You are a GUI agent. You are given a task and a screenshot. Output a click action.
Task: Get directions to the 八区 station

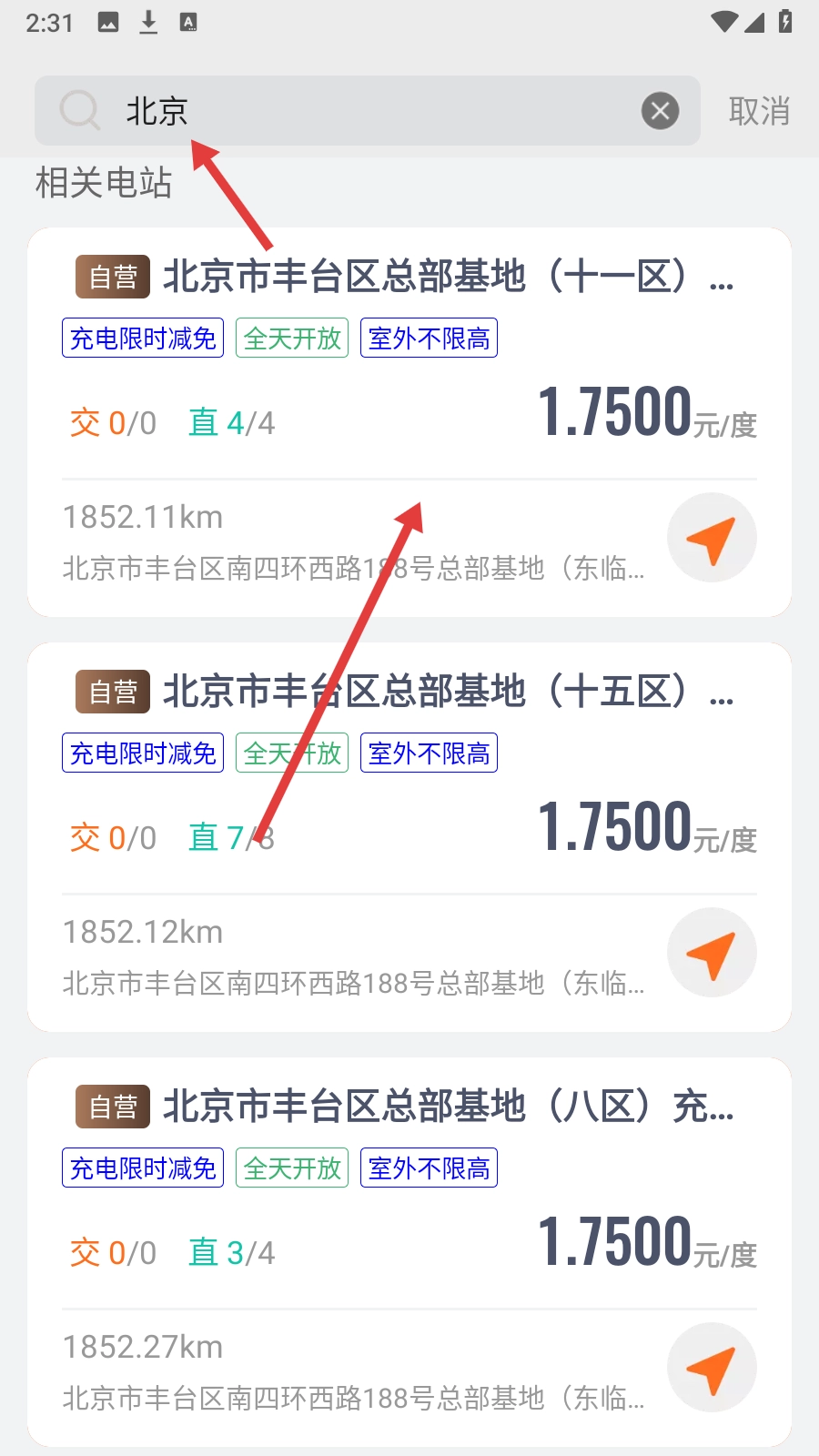click(x=712, y=1368)
